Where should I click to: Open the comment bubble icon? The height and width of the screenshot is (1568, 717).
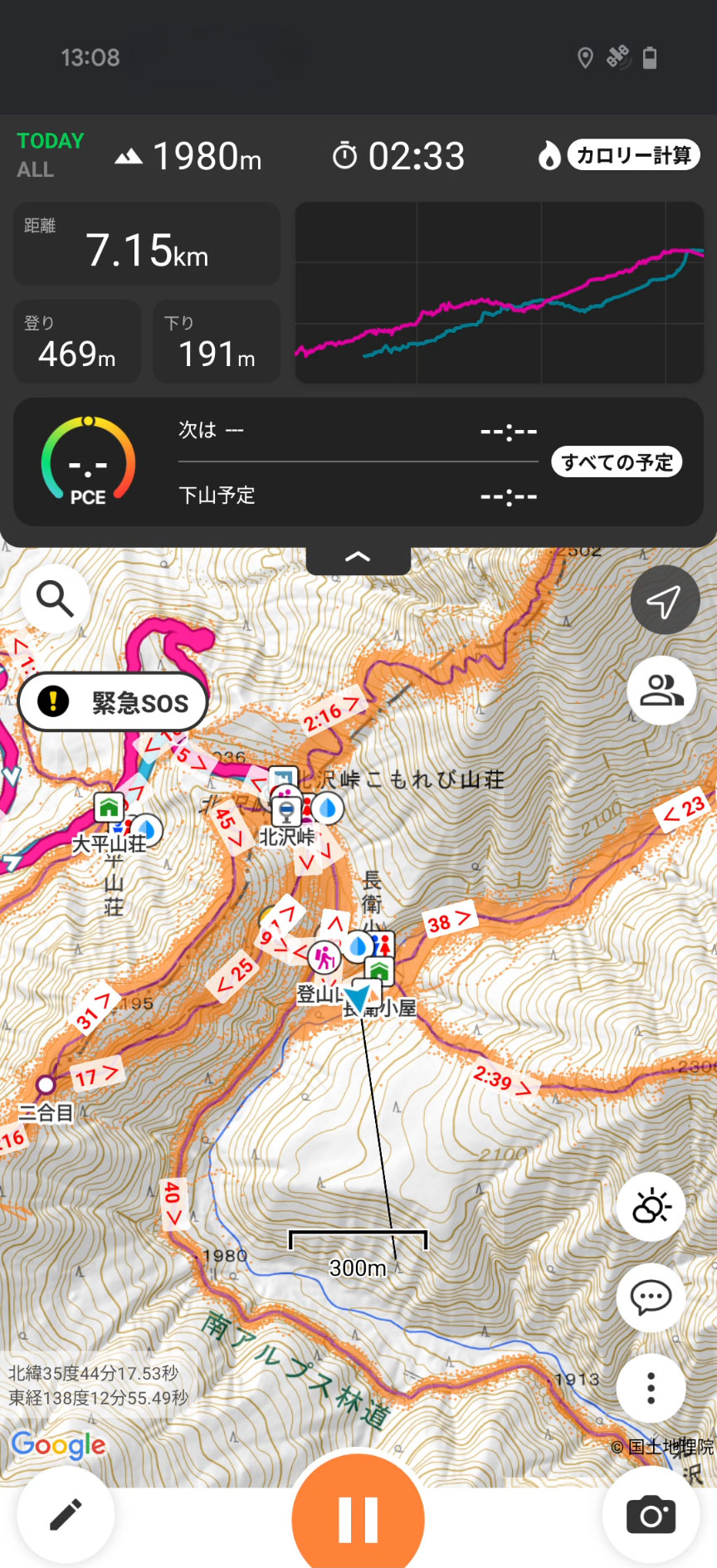(x=651, y=1297)
